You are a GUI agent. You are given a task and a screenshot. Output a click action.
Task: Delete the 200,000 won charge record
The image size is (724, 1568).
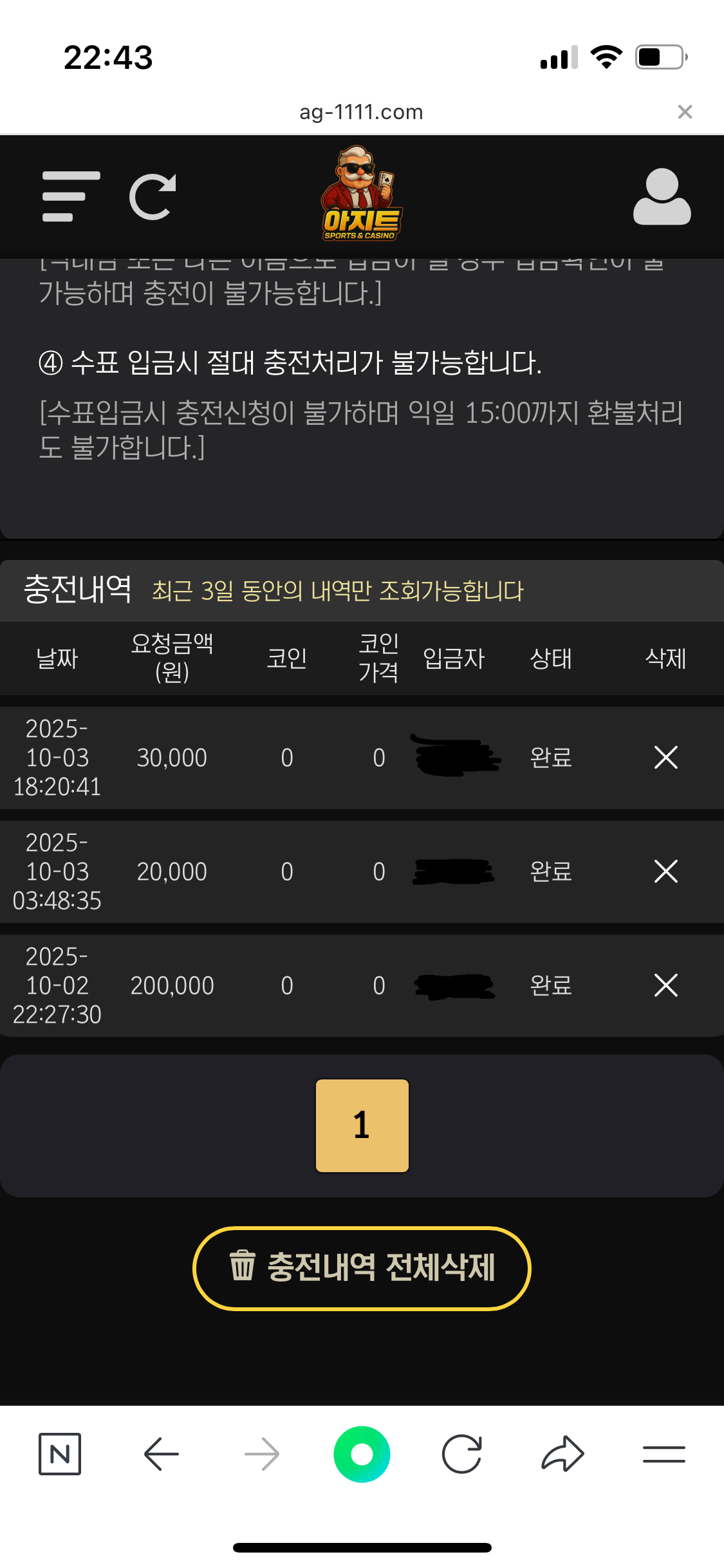[x=665, y=985]
